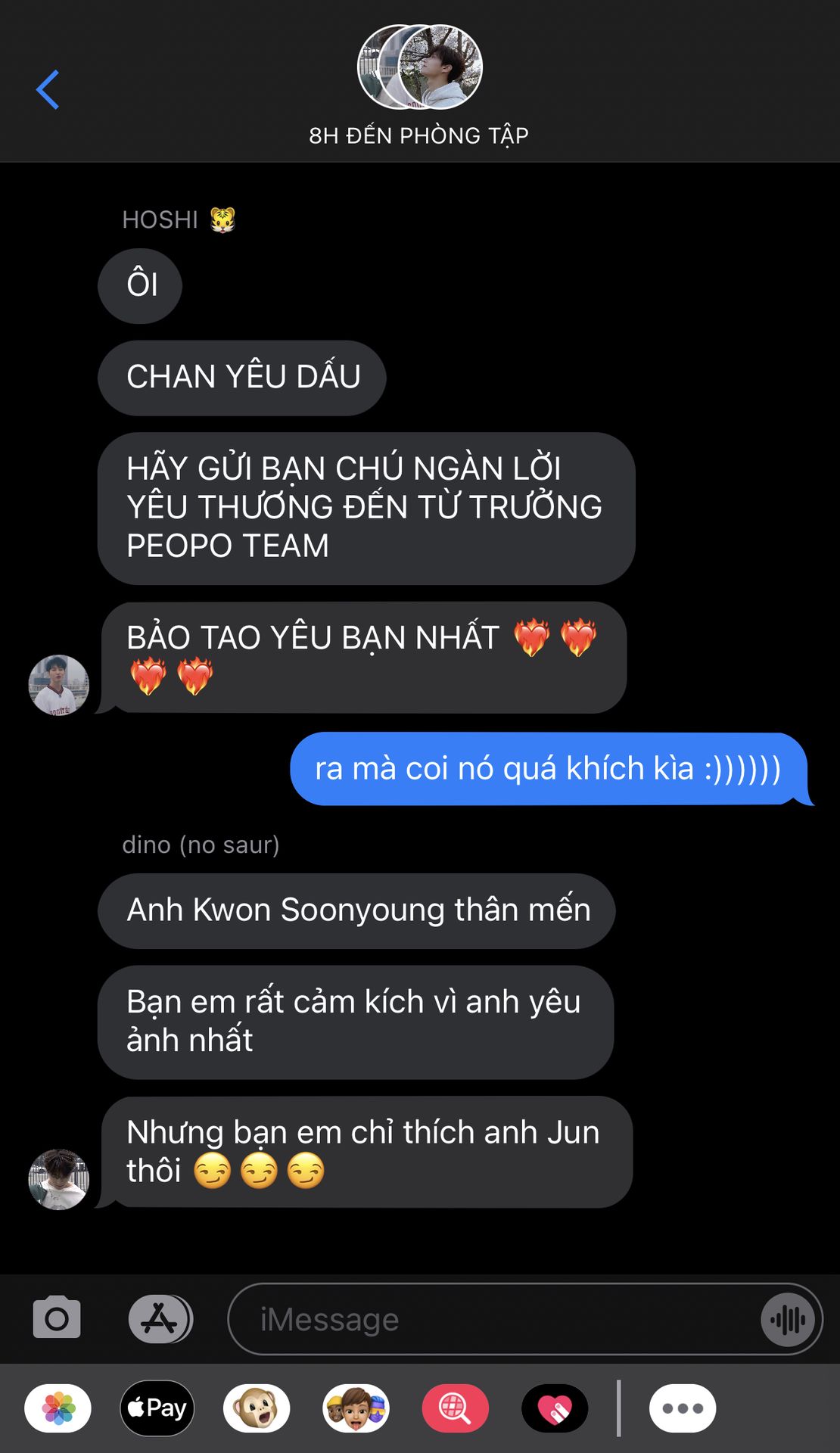
Task: Record an audio message
Action: (x=788, y=1320)
